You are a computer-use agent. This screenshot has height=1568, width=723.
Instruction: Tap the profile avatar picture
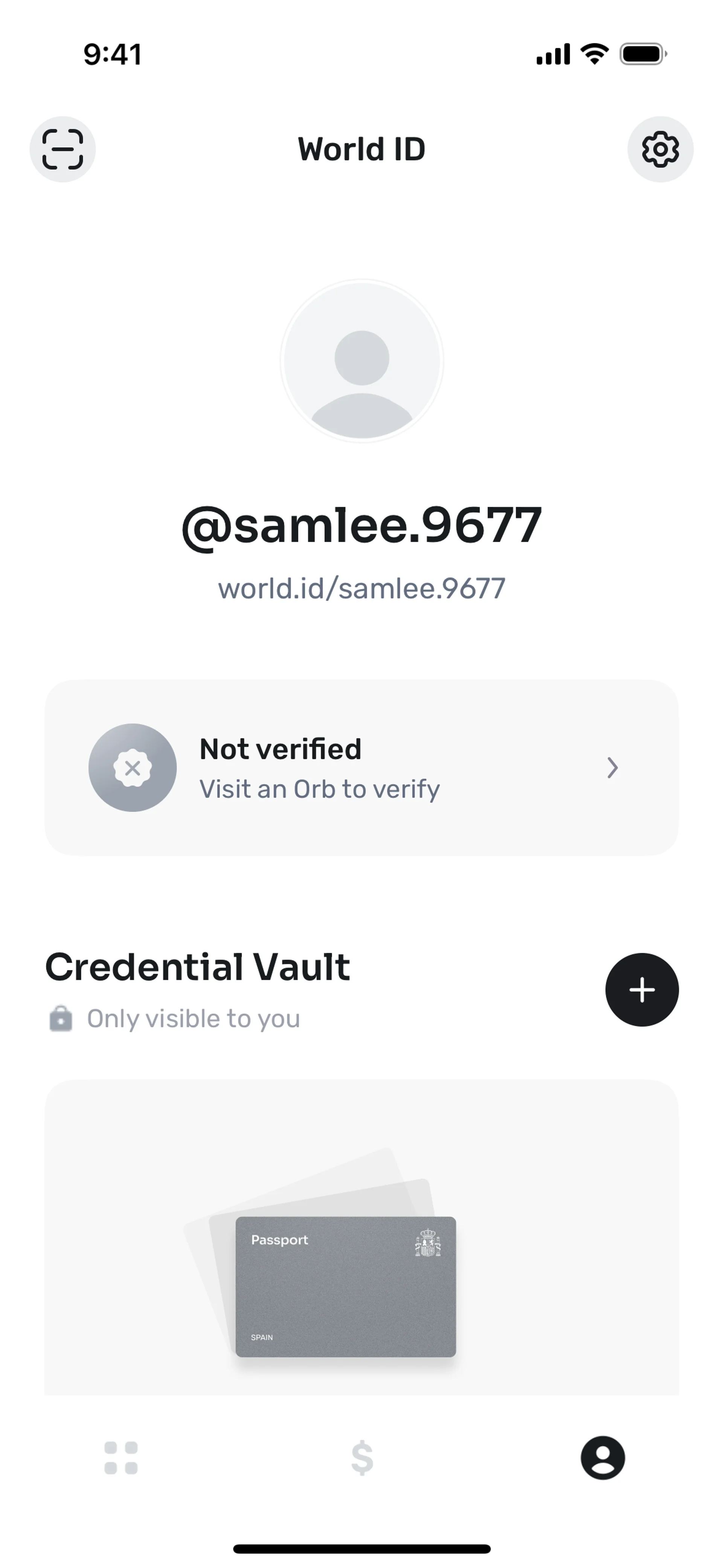click(x=361, y=360)
